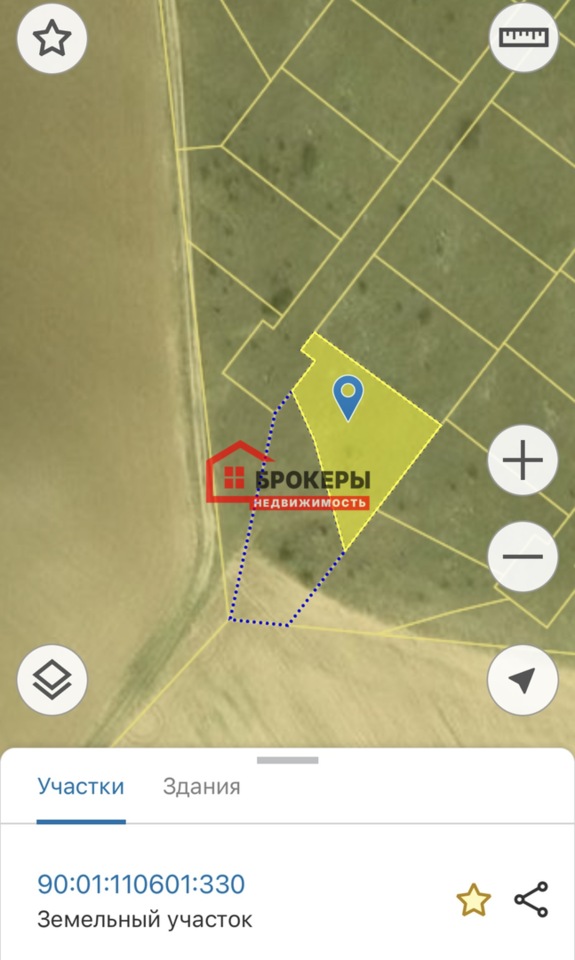Tap the bottom sheet drag handle
Viewport: 575px width, 960px height.
pos(287,760)
